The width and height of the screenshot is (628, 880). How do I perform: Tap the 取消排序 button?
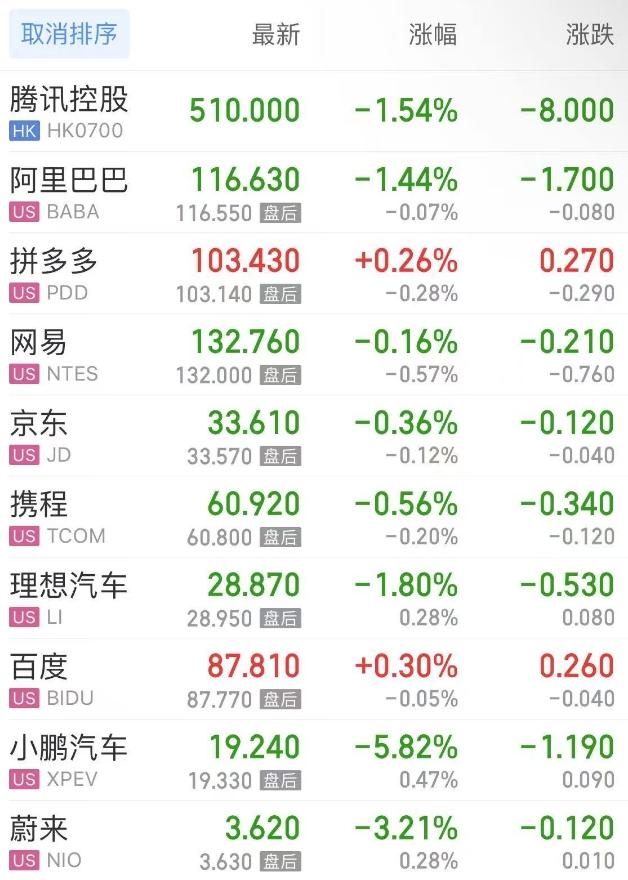pos(69,35)
